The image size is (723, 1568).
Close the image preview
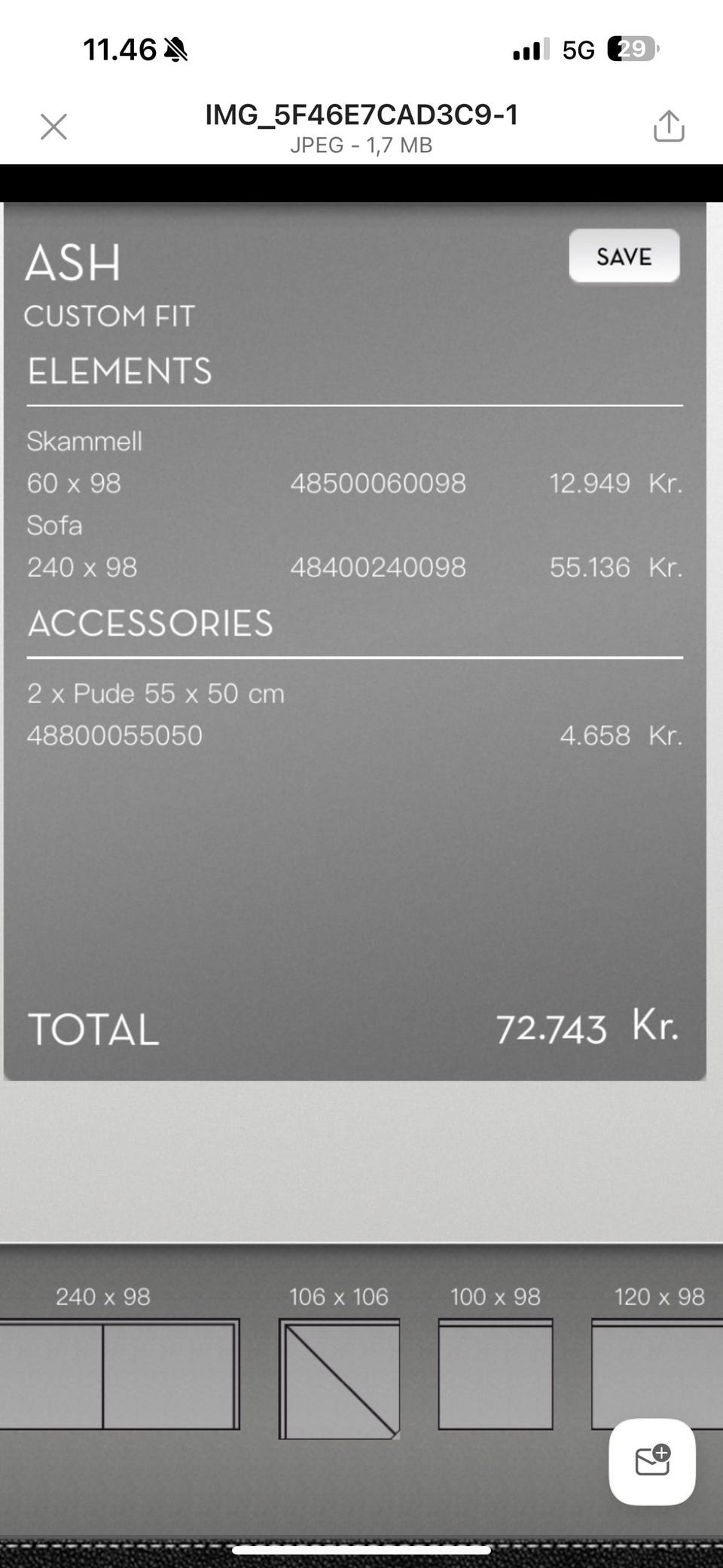53,127
